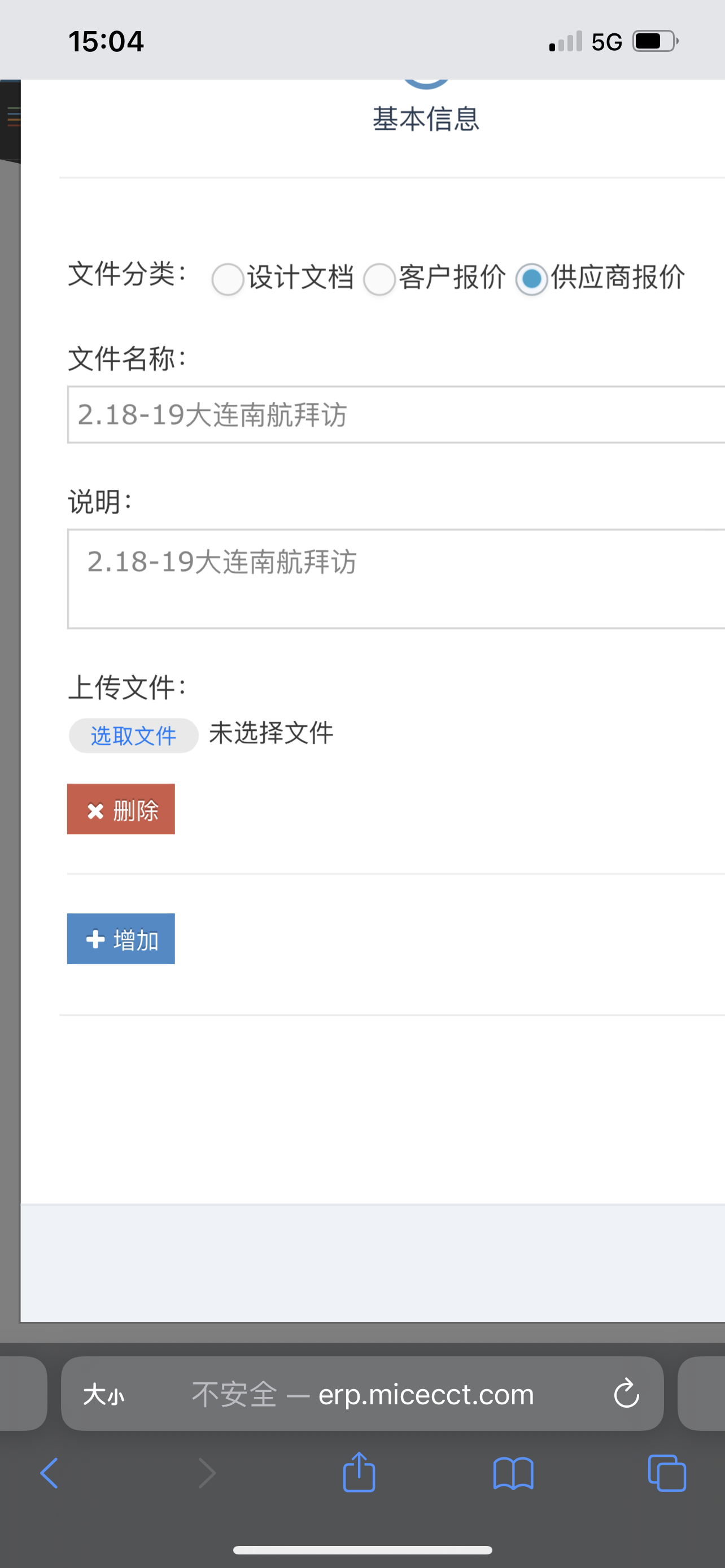Tap the 说明 description box
This screenshot has height=1568, width=725.
[396, 578]
